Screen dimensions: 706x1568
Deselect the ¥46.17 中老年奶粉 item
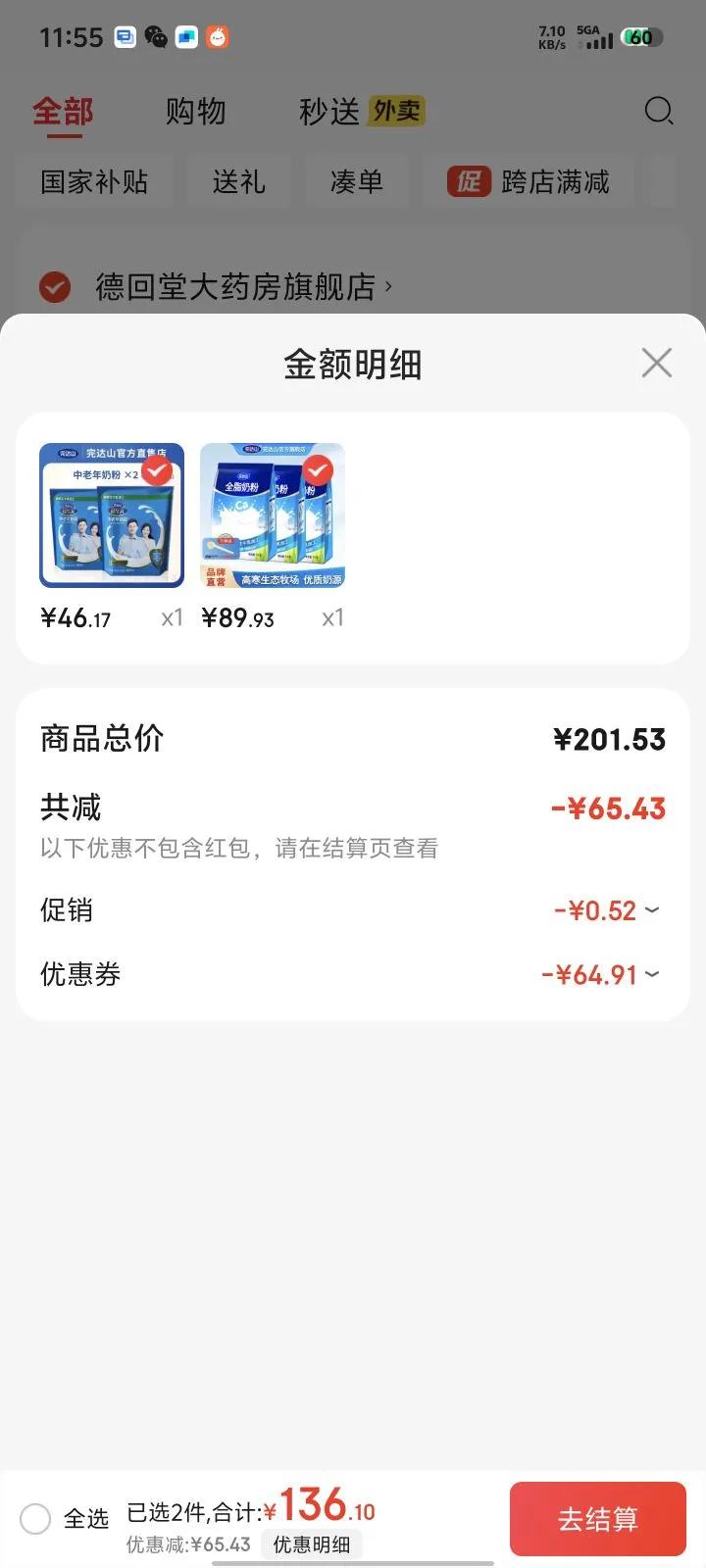pyautogui.click(x=158, y=470)
